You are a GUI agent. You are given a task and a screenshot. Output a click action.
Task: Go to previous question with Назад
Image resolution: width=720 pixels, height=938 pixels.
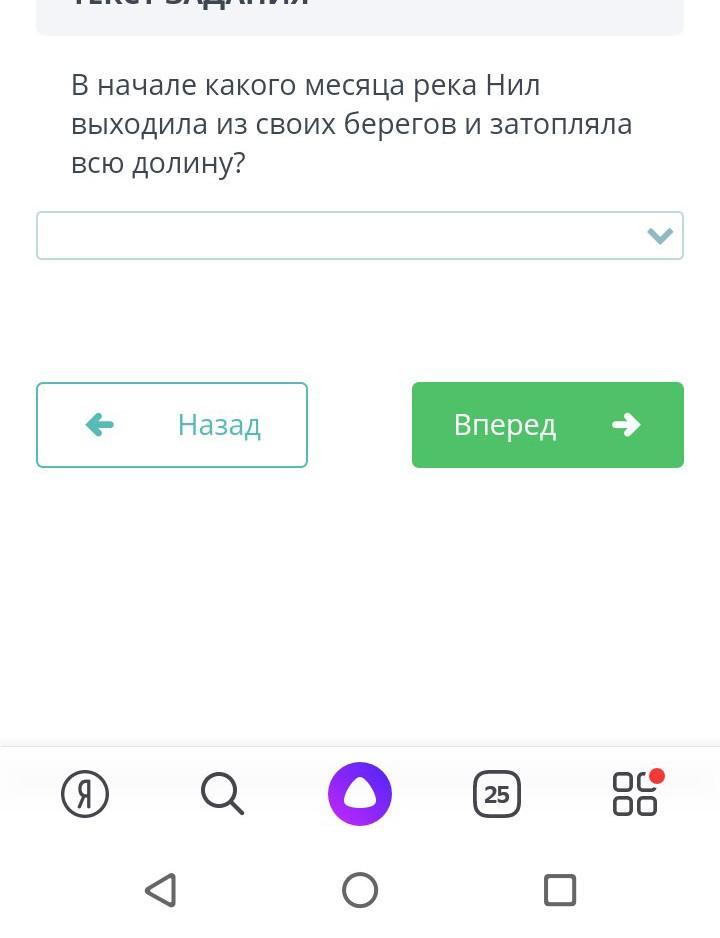click(172, 425)
